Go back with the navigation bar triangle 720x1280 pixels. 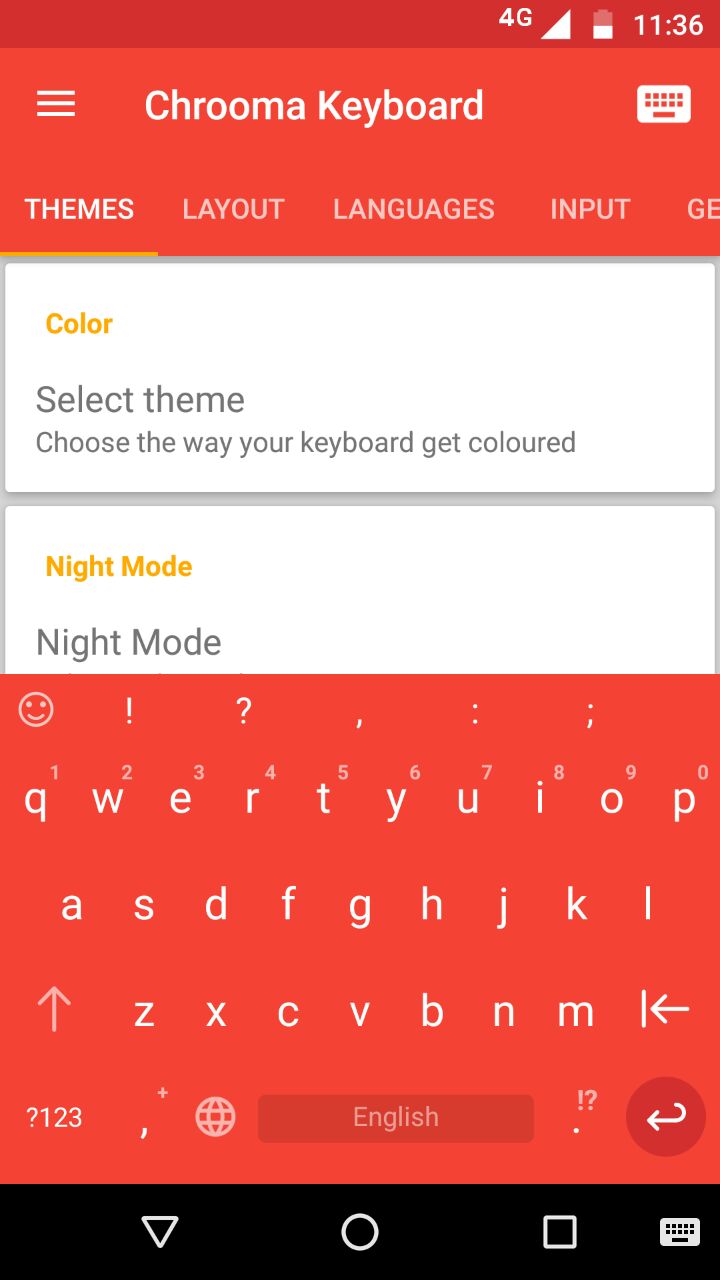point(160,1232)
